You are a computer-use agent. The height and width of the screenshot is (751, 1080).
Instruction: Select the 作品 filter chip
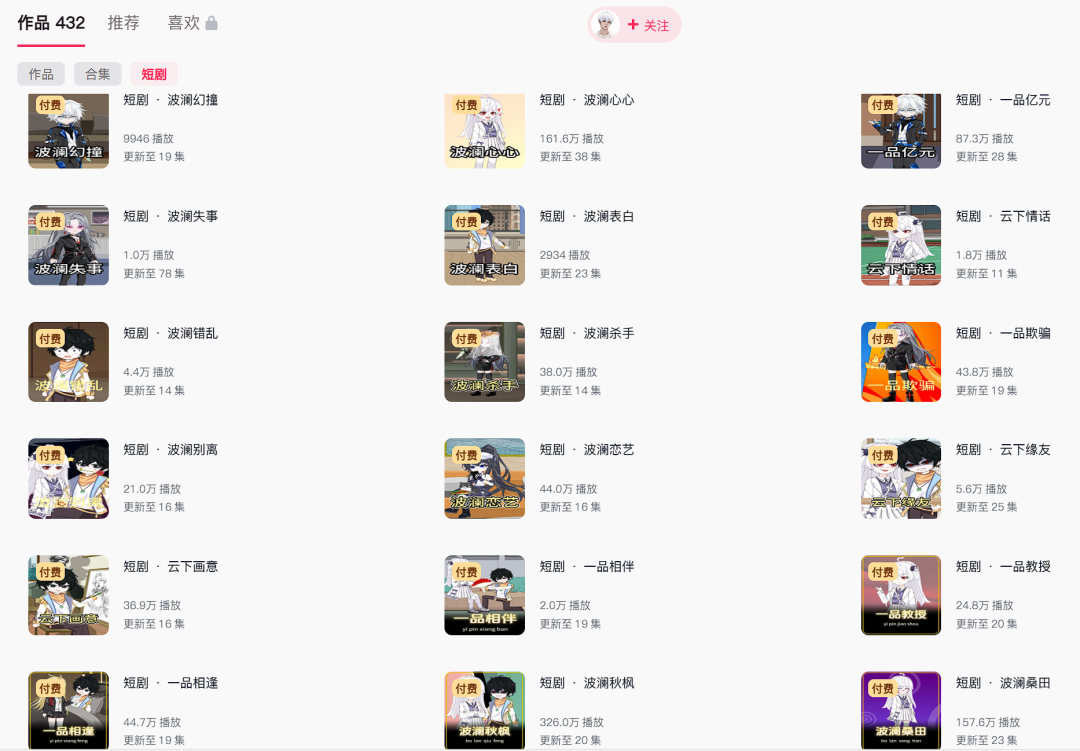(41, 74)
